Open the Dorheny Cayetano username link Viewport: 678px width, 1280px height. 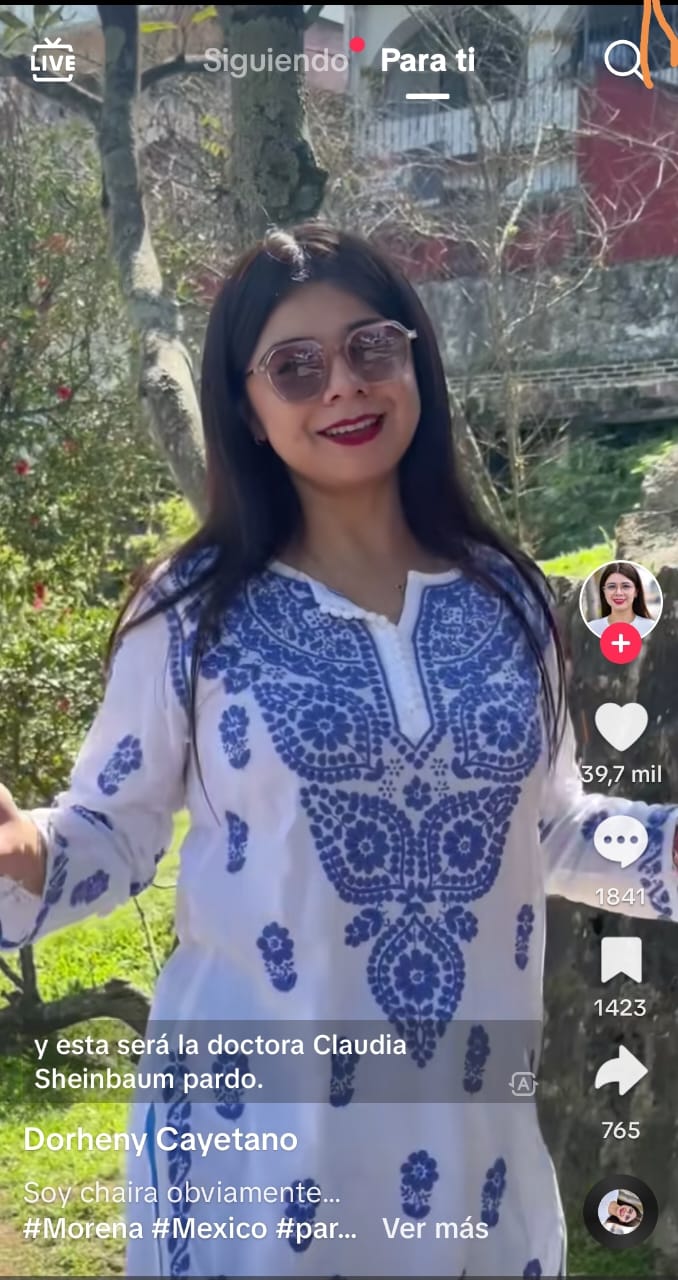pos(160,1140)
